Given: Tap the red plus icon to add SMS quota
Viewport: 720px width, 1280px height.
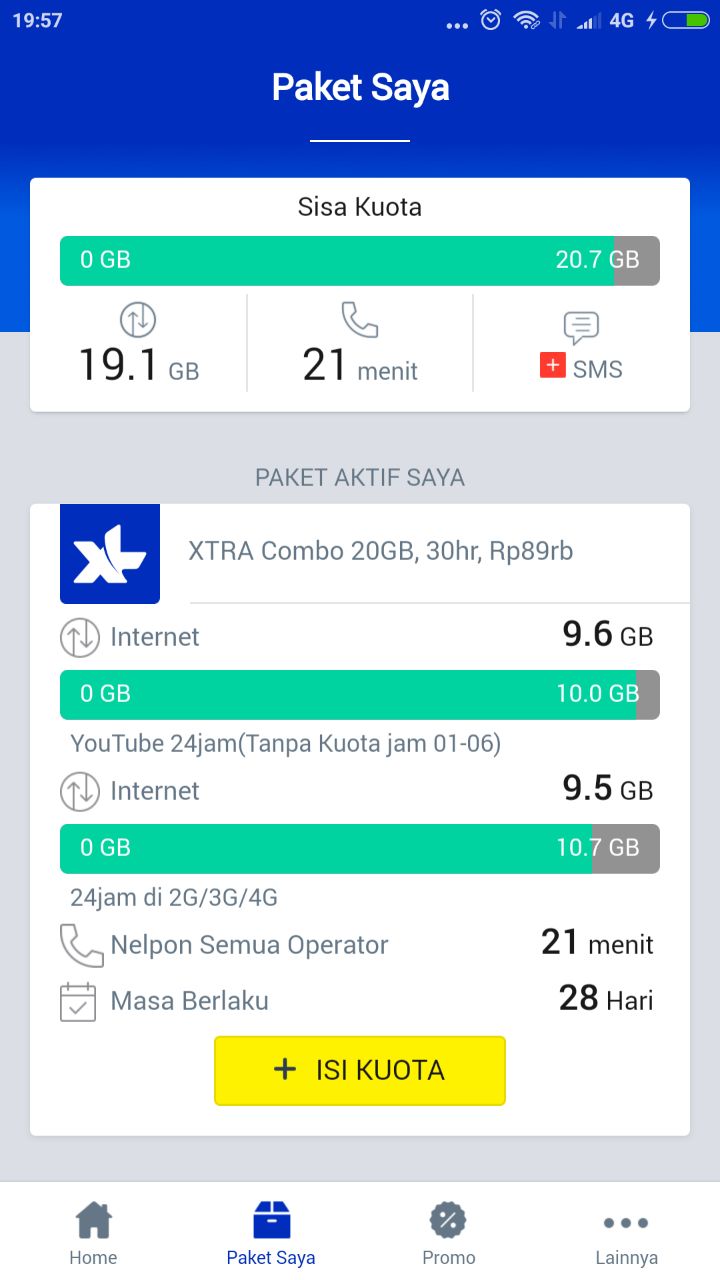Looking at the screenshot, I should point(551,367).
